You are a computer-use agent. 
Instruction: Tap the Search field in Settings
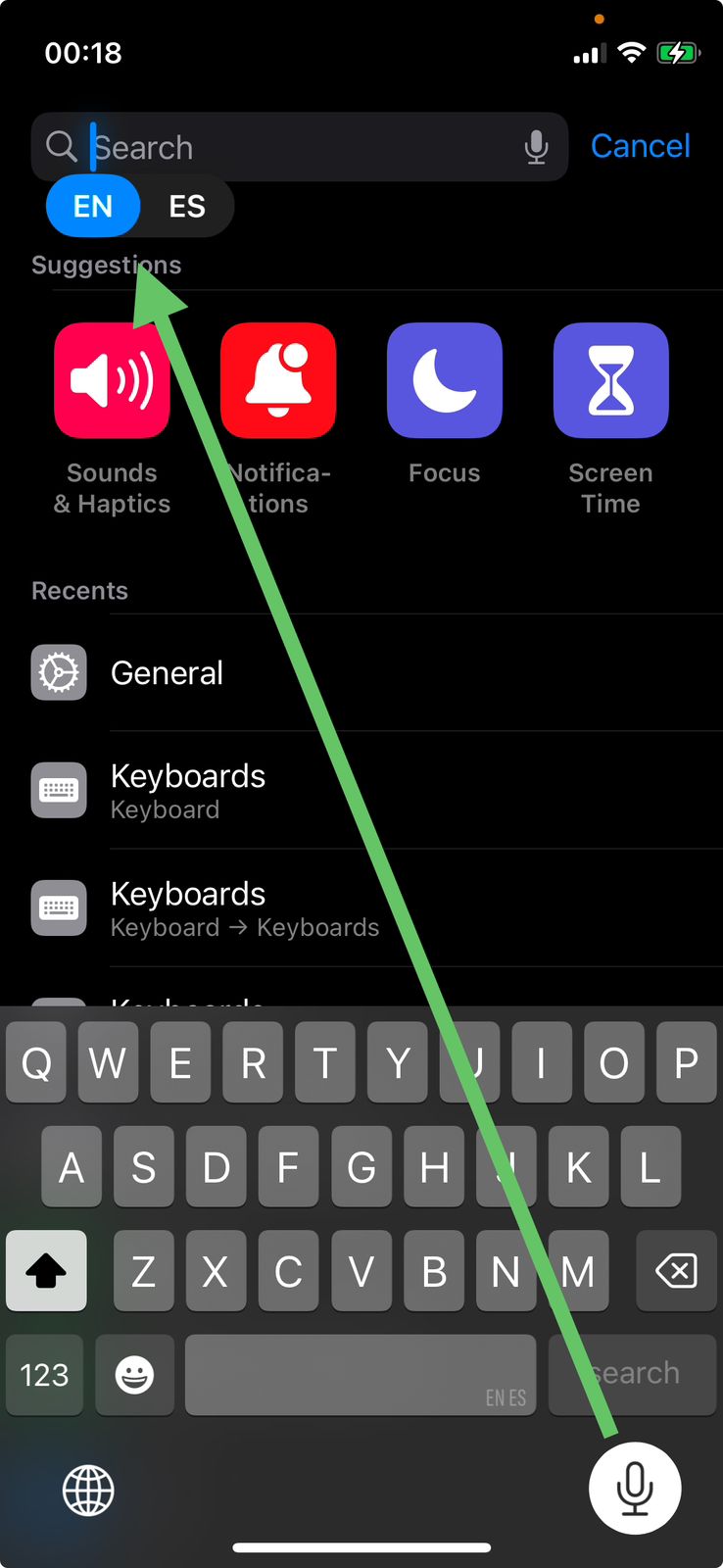coord(294,147)
